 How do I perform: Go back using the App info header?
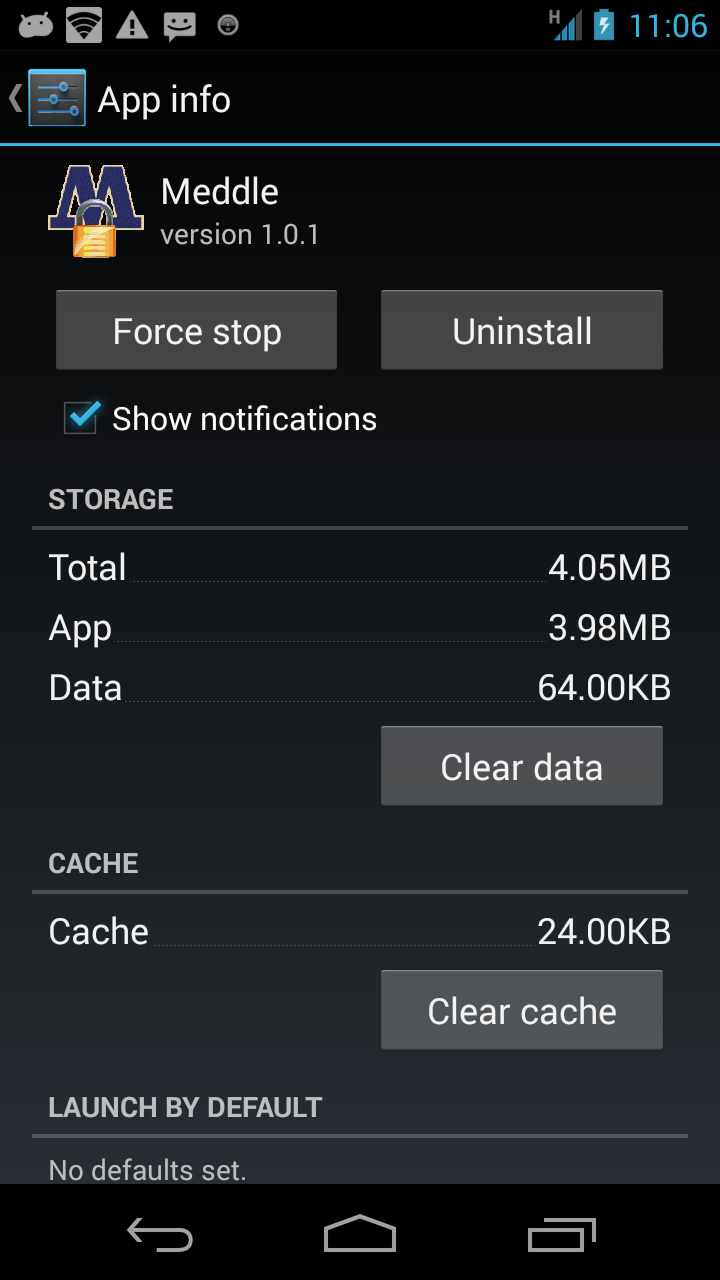(x=50, y=99)
